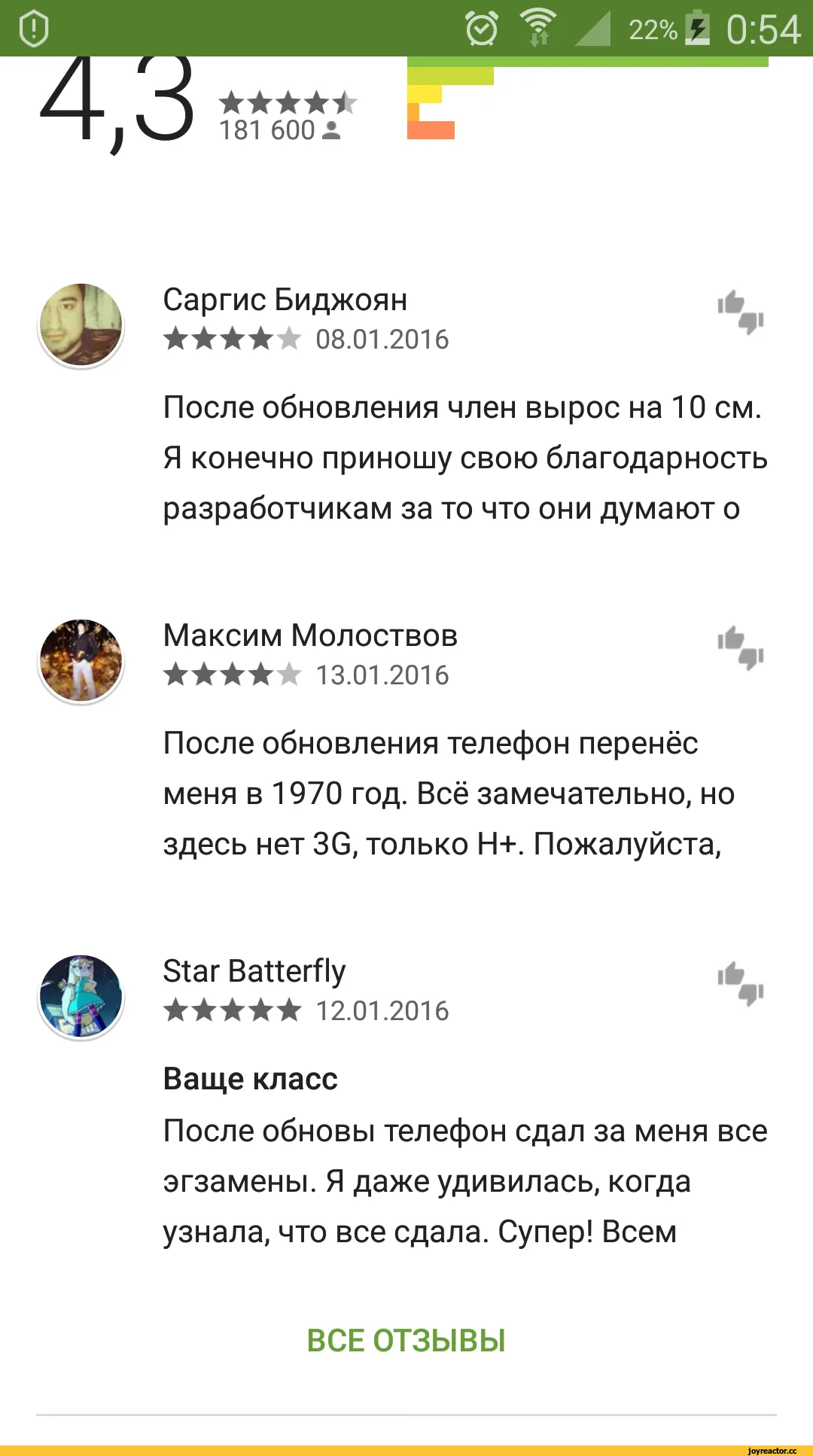Rate Star Batterfly's review with the thumbs icon

click(x=741, y=983)
